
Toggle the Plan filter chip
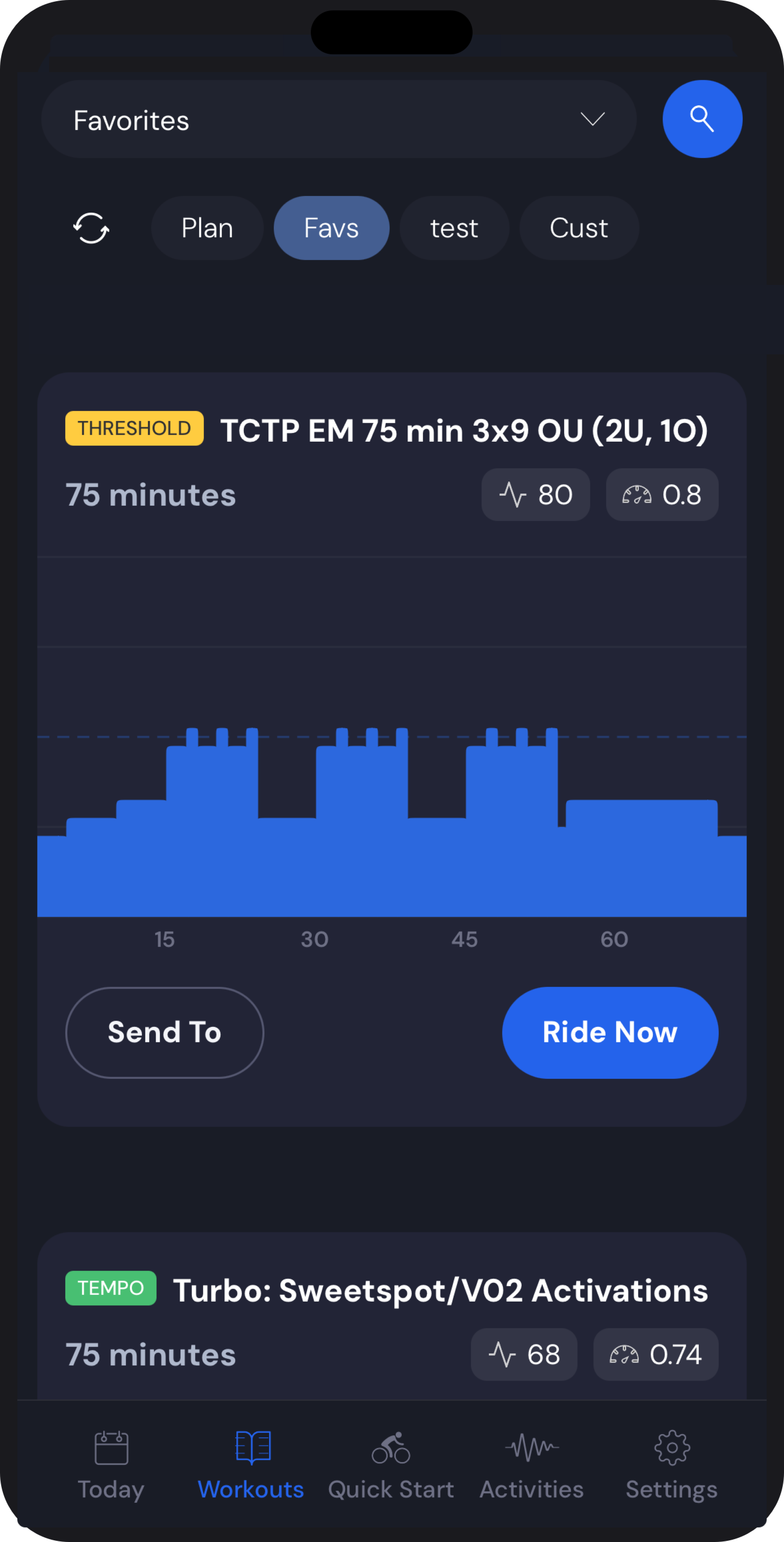pos(207,228)
